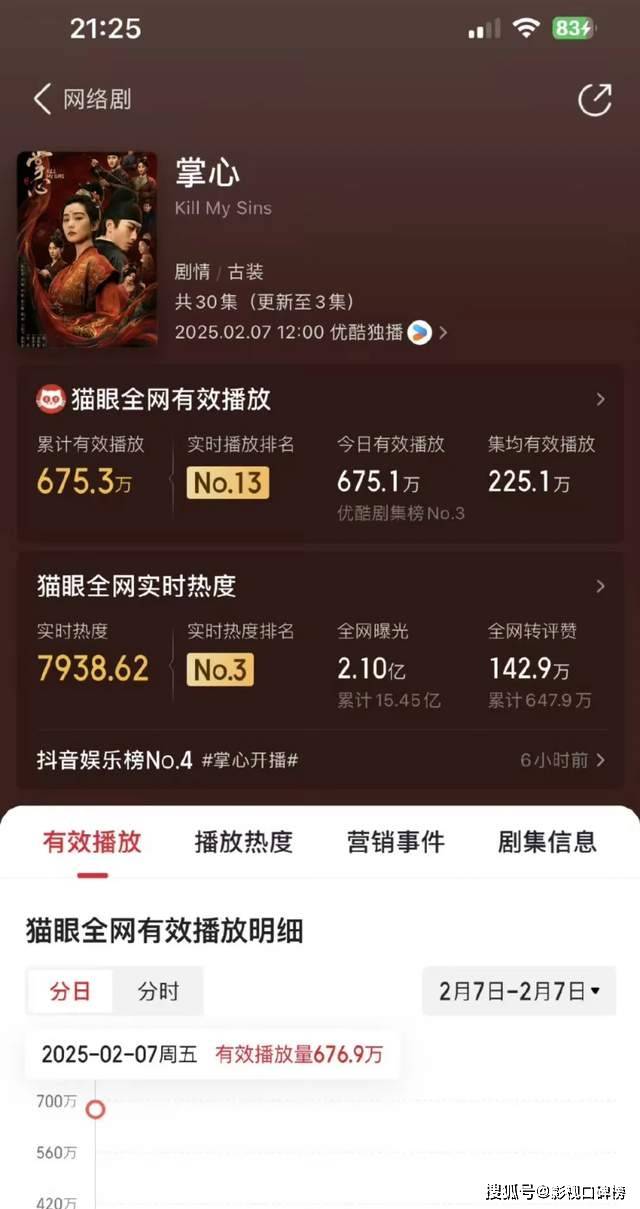Share this drama page
The image size is (640, 1209).
tap(594, 99)
